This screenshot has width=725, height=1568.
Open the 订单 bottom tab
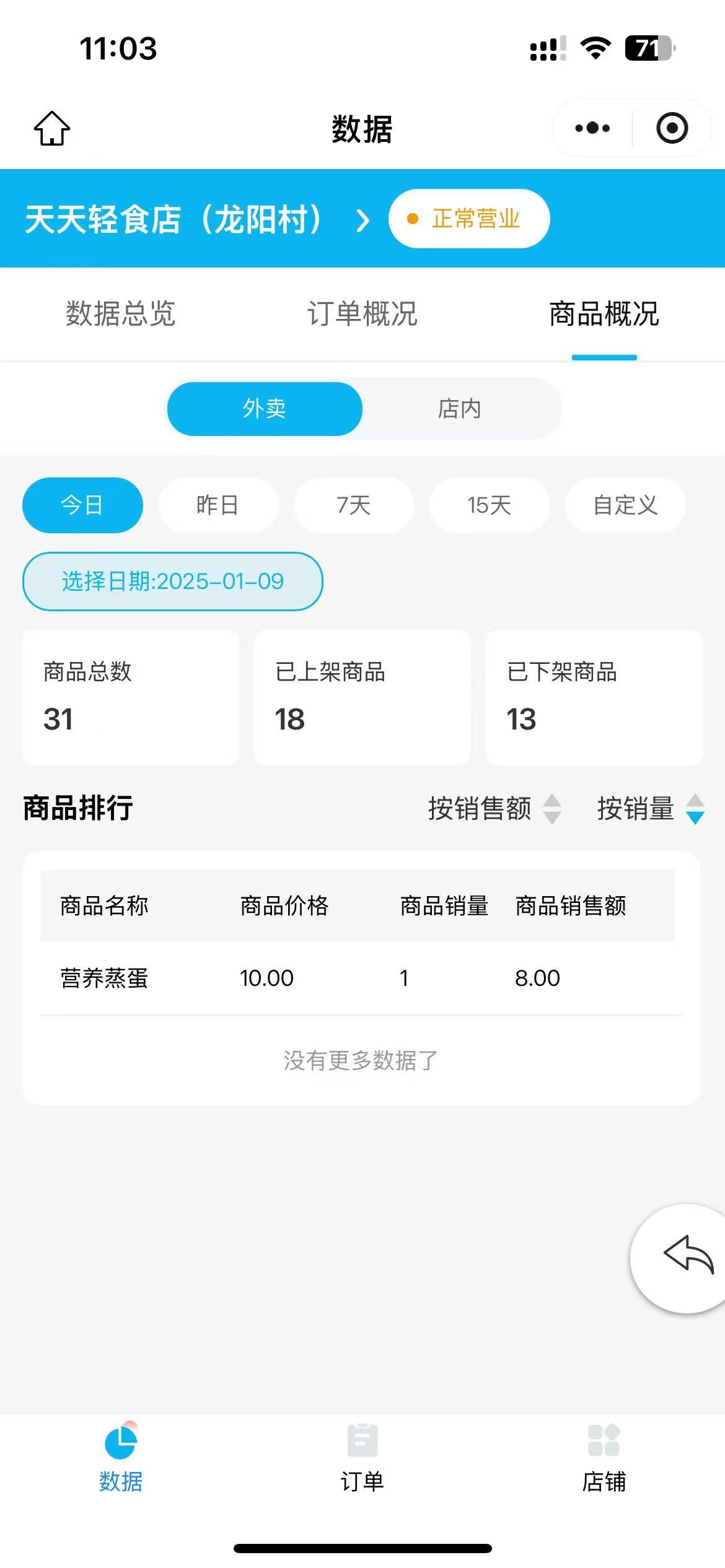[362, 1454]
